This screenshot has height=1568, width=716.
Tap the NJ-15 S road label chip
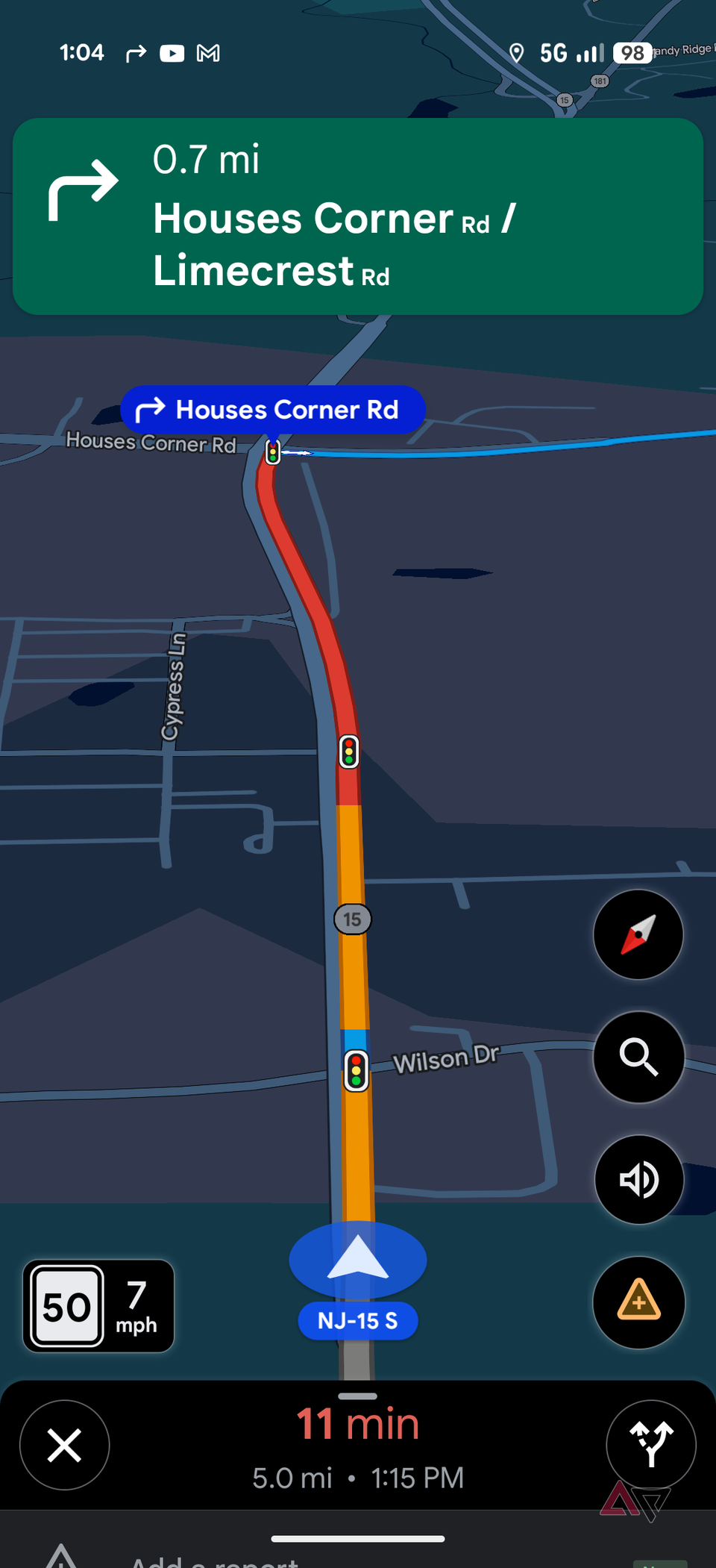pos(357,1320)
